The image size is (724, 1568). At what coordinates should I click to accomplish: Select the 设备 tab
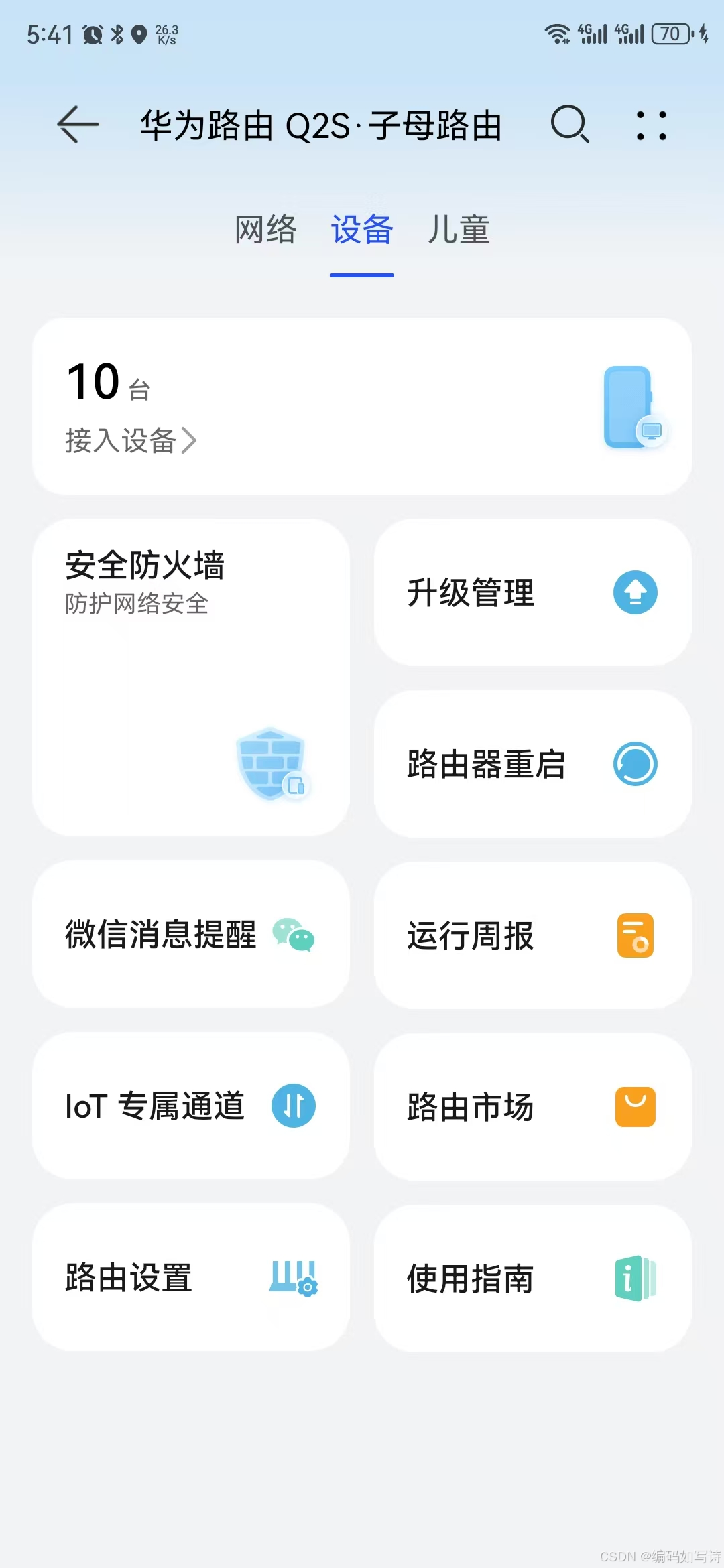[x=362, y=230]
